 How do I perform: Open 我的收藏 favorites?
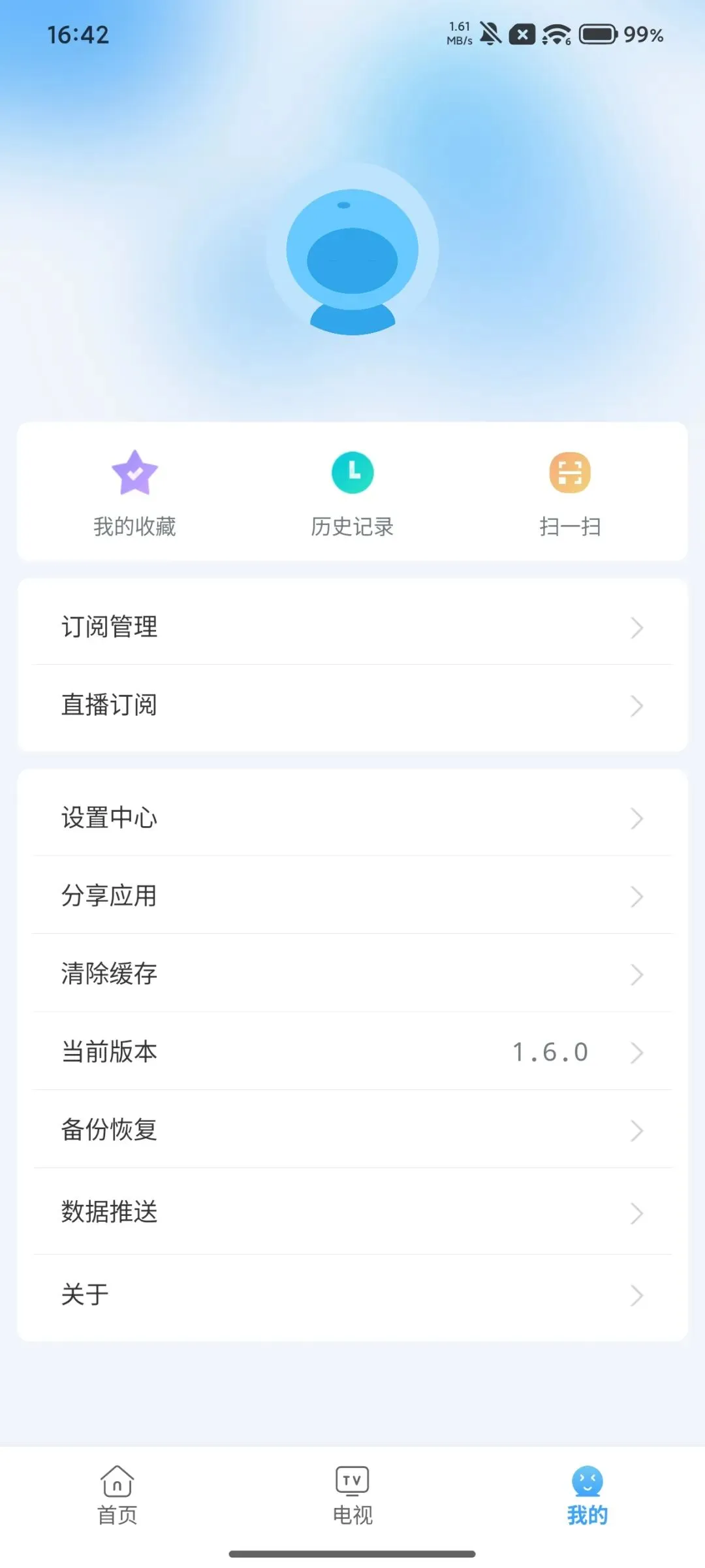[134, 493]
